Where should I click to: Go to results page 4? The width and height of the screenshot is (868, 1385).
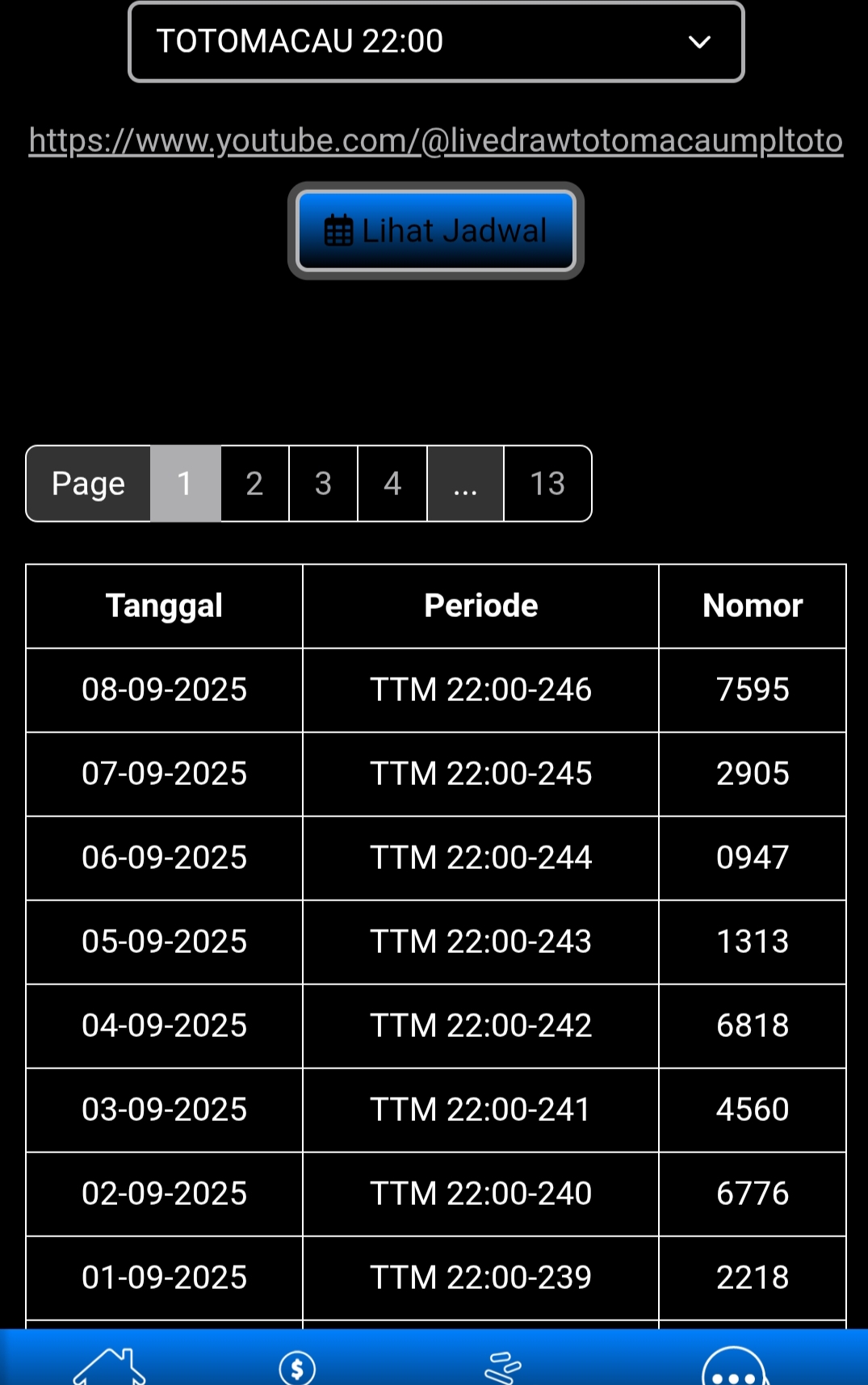point(392,484)
